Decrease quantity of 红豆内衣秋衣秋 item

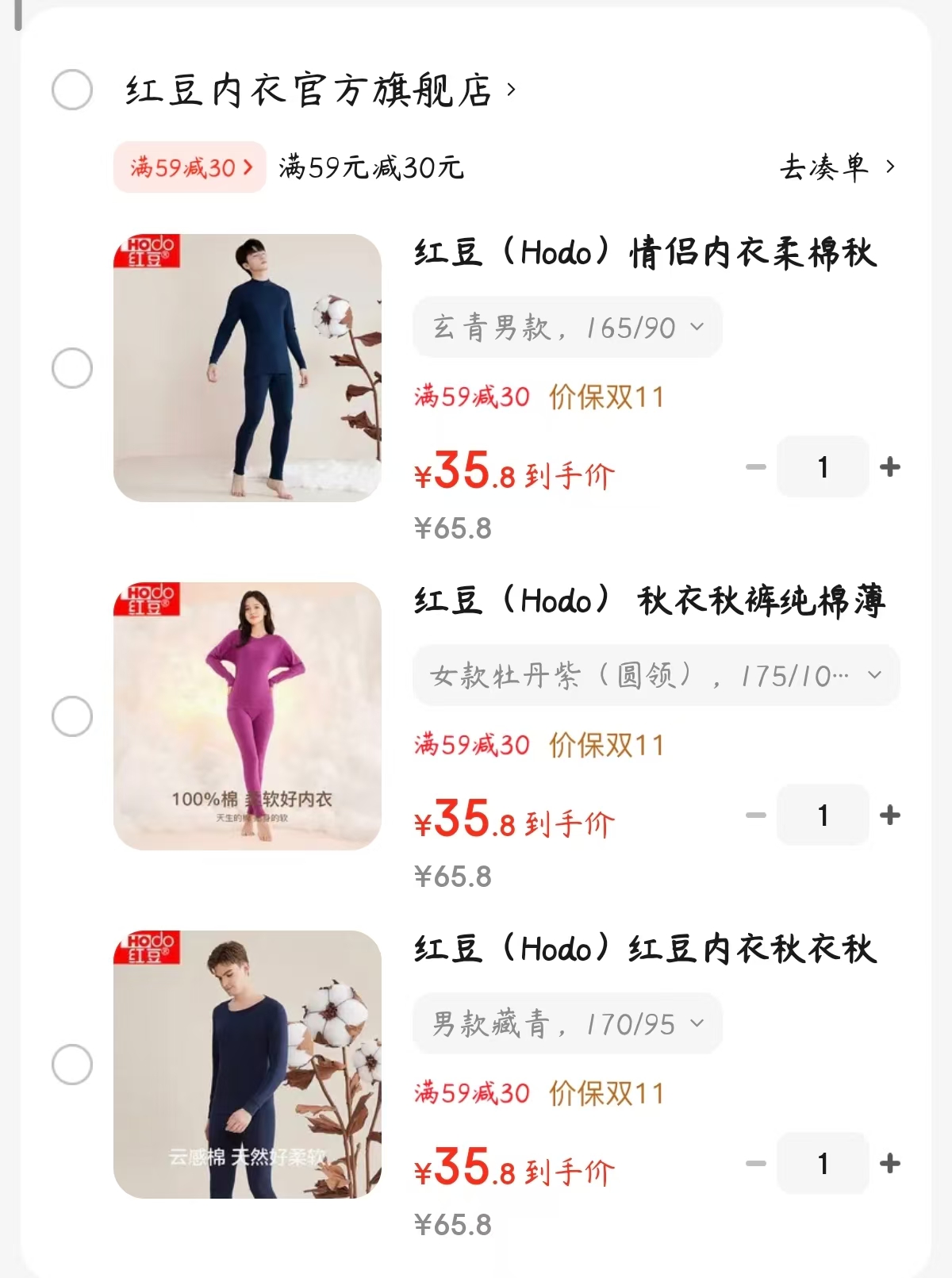pos(756,1164)
